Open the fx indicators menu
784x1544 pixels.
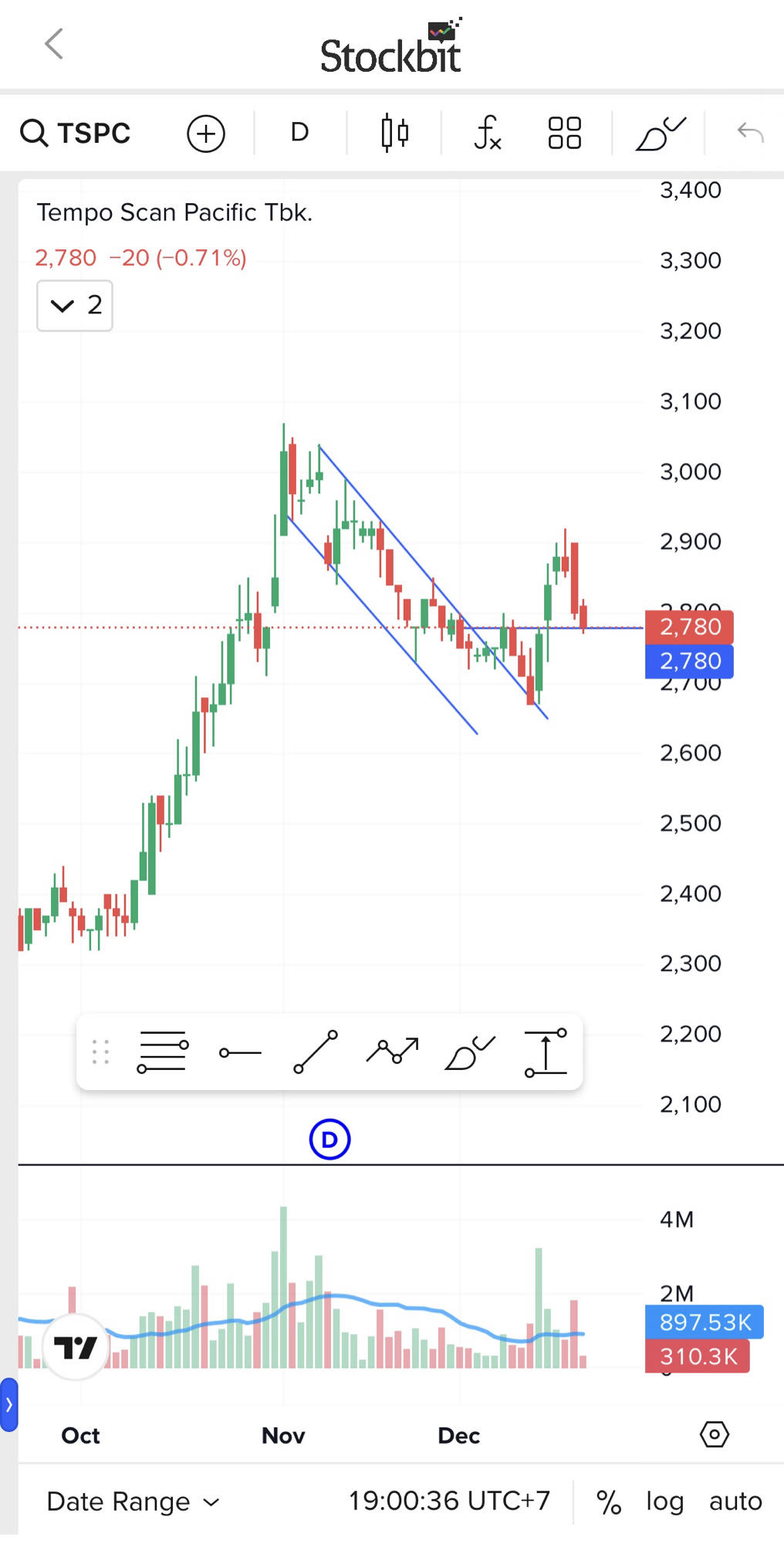click(x=488, y=133)
